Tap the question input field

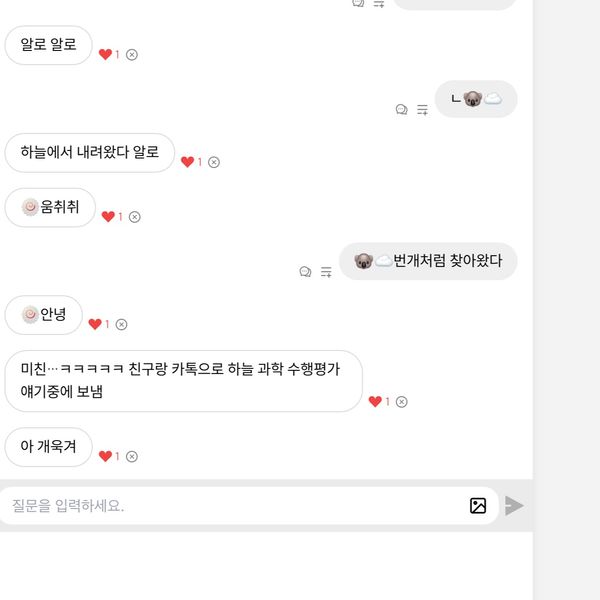230,506
